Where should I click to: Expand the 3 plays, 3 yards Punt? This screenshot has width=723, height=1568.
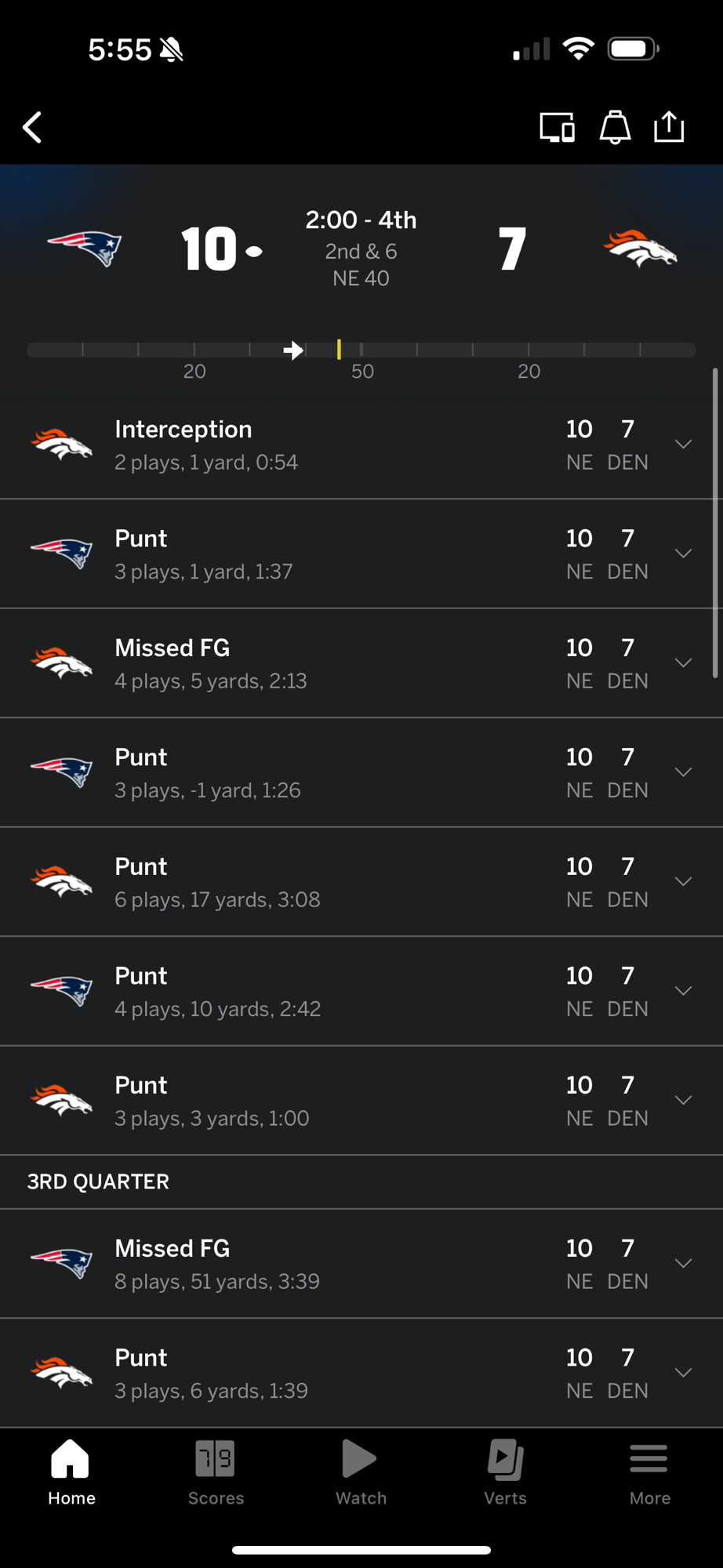pos(683,1101)
